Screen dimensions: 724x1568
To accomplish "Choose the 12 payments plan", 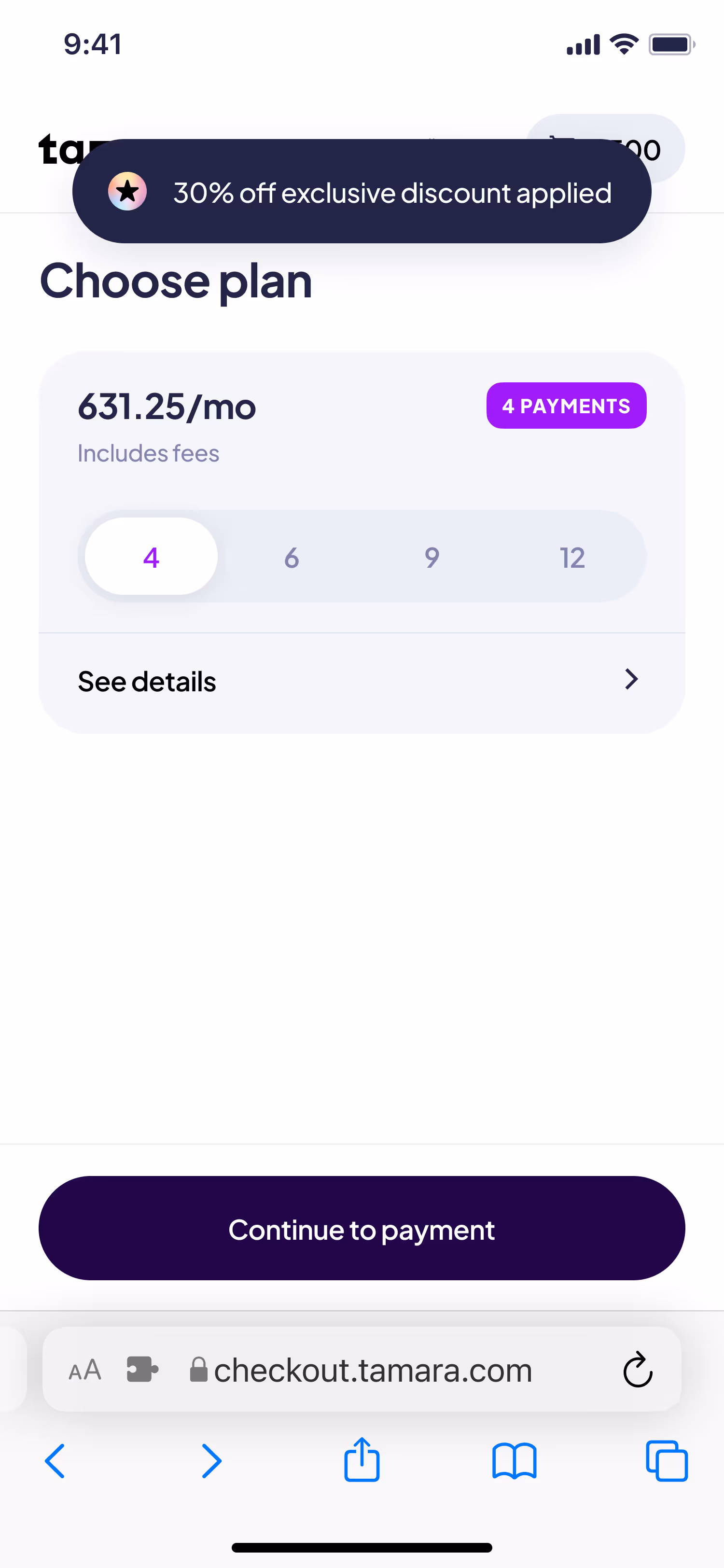I will [572, 557].
